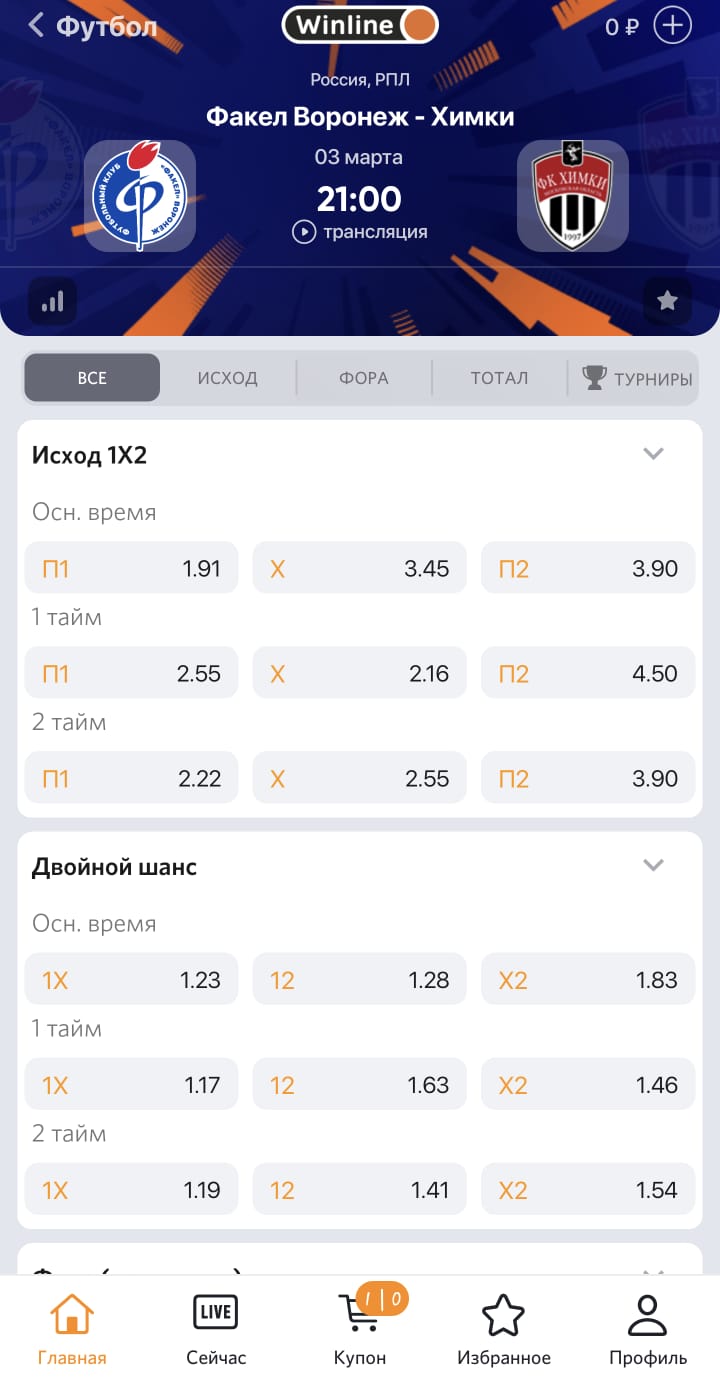Open match statistics chart icon
This screenshot has width=720, height=1379.
pyautogui.click(x=53, y=300)
